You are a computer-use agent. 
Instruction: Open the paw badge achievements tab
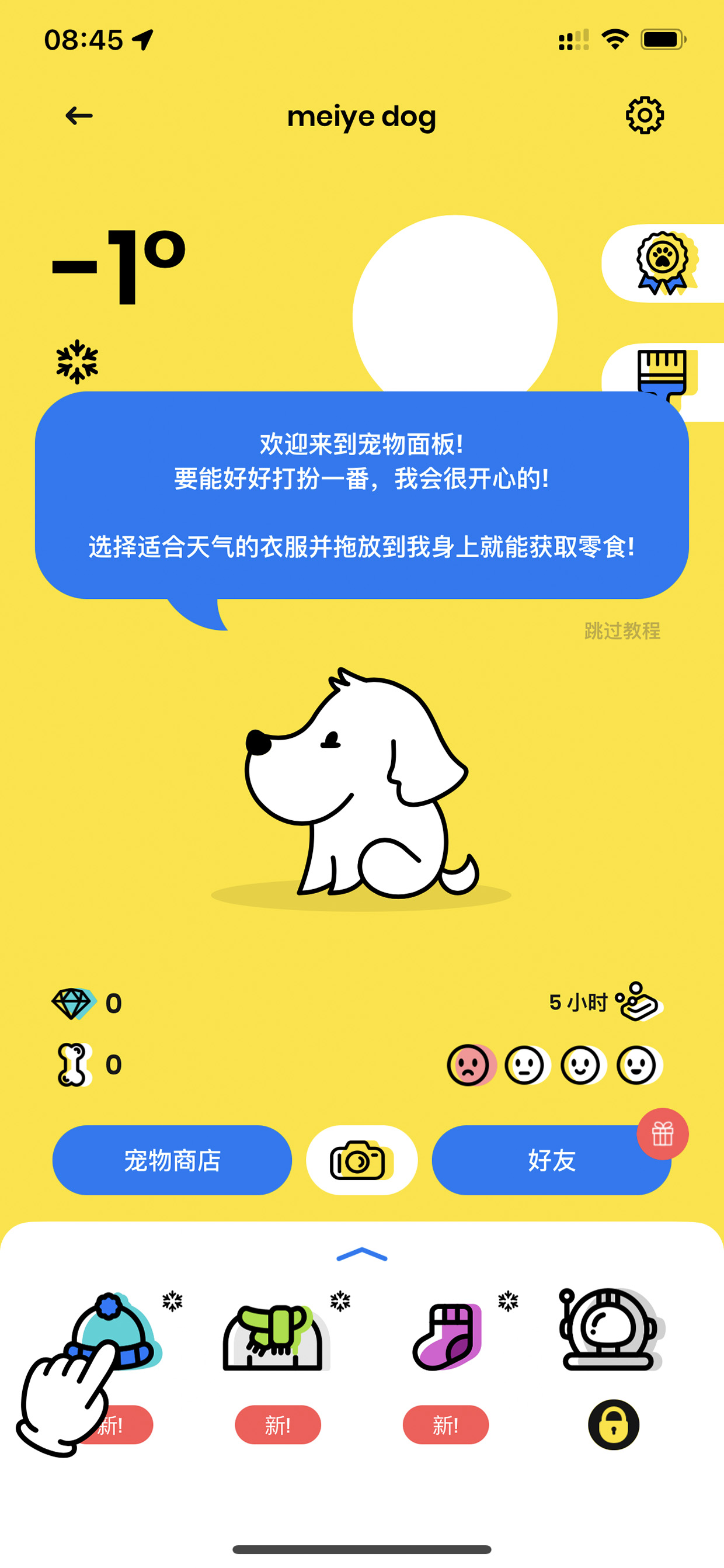[664, 263]
